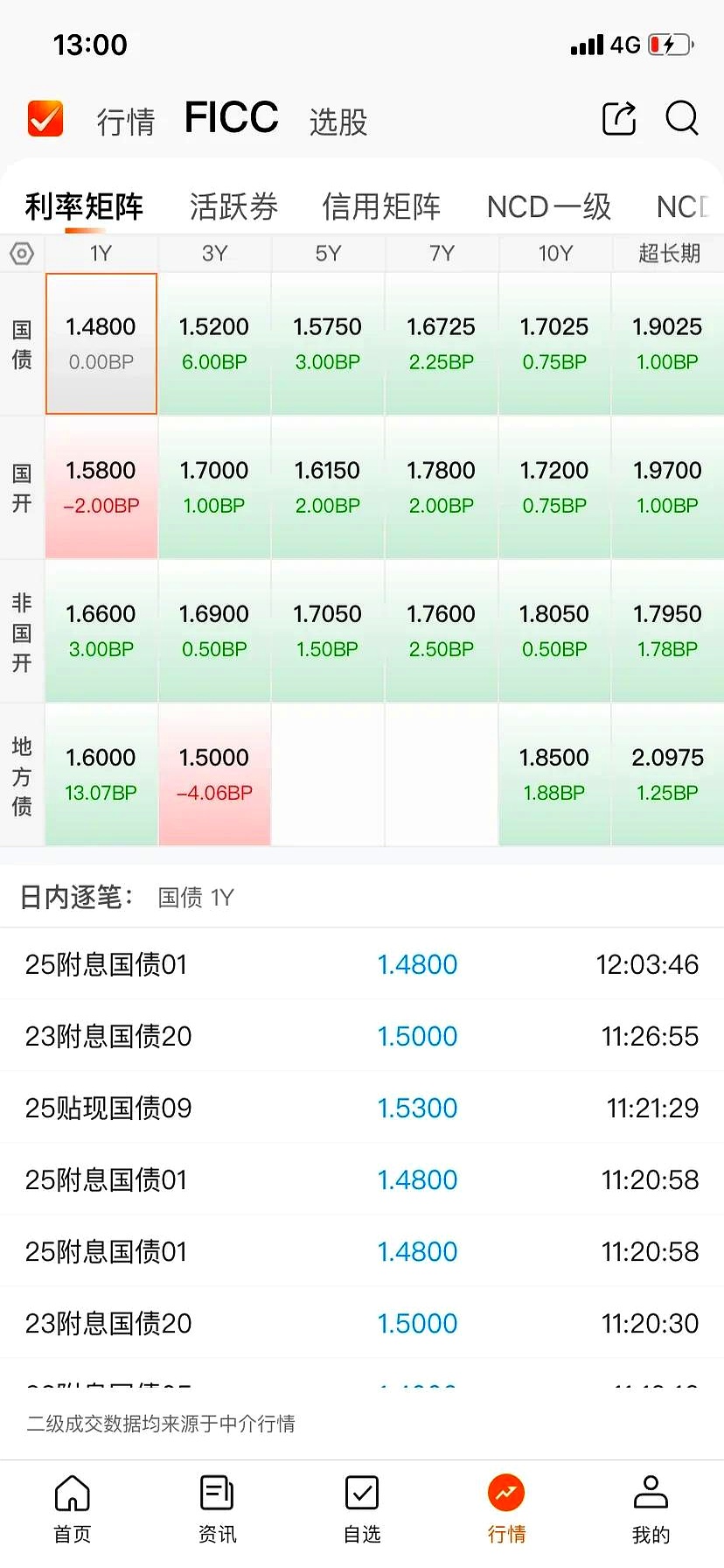Switch to the 信用矩阵 tab
724x1568 pixels.
pyautogui.click(x=382, y=206)
